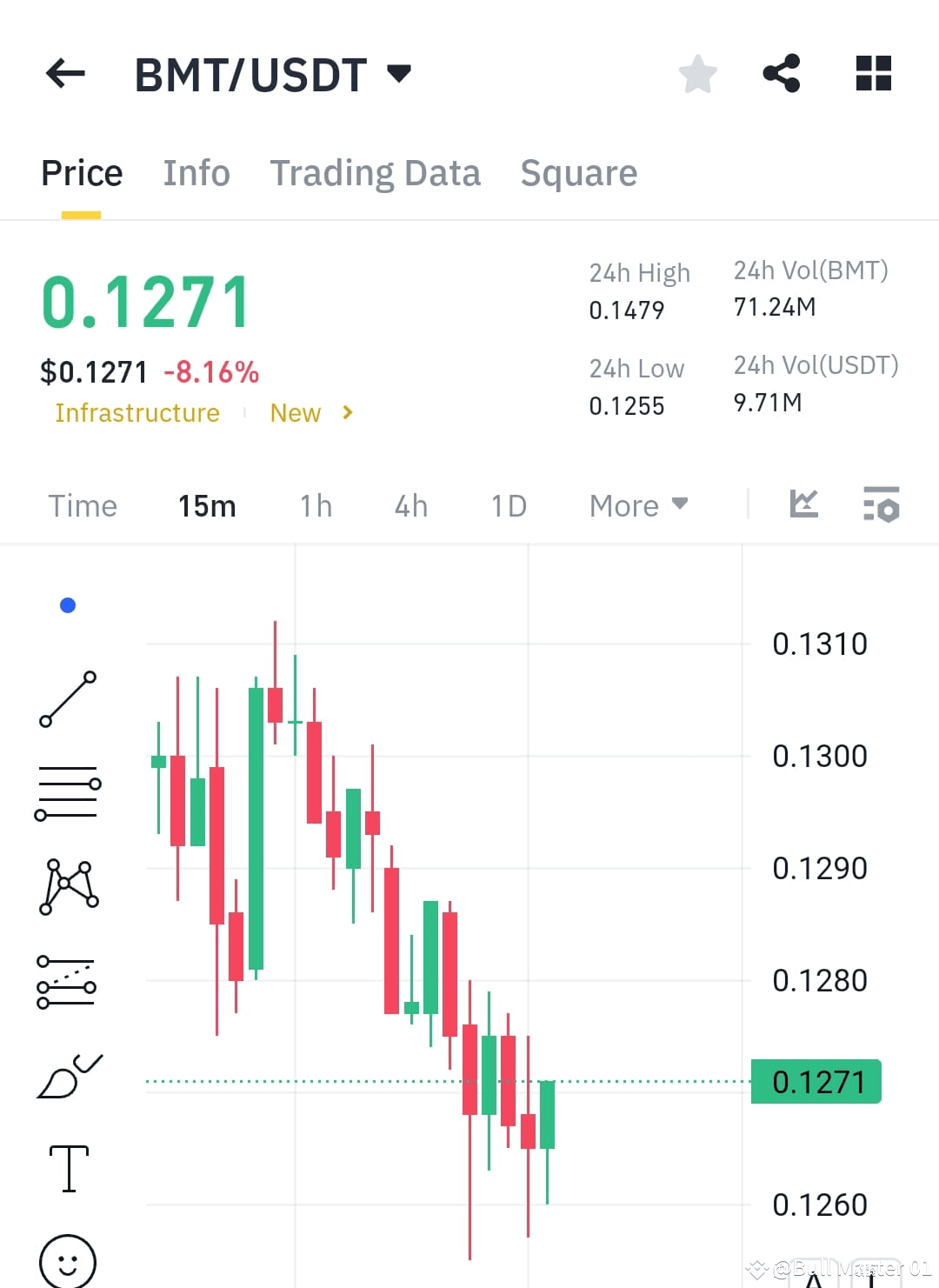Open the brush drawing tool
Screen dimensions: 939x1288
(68, 1074)
